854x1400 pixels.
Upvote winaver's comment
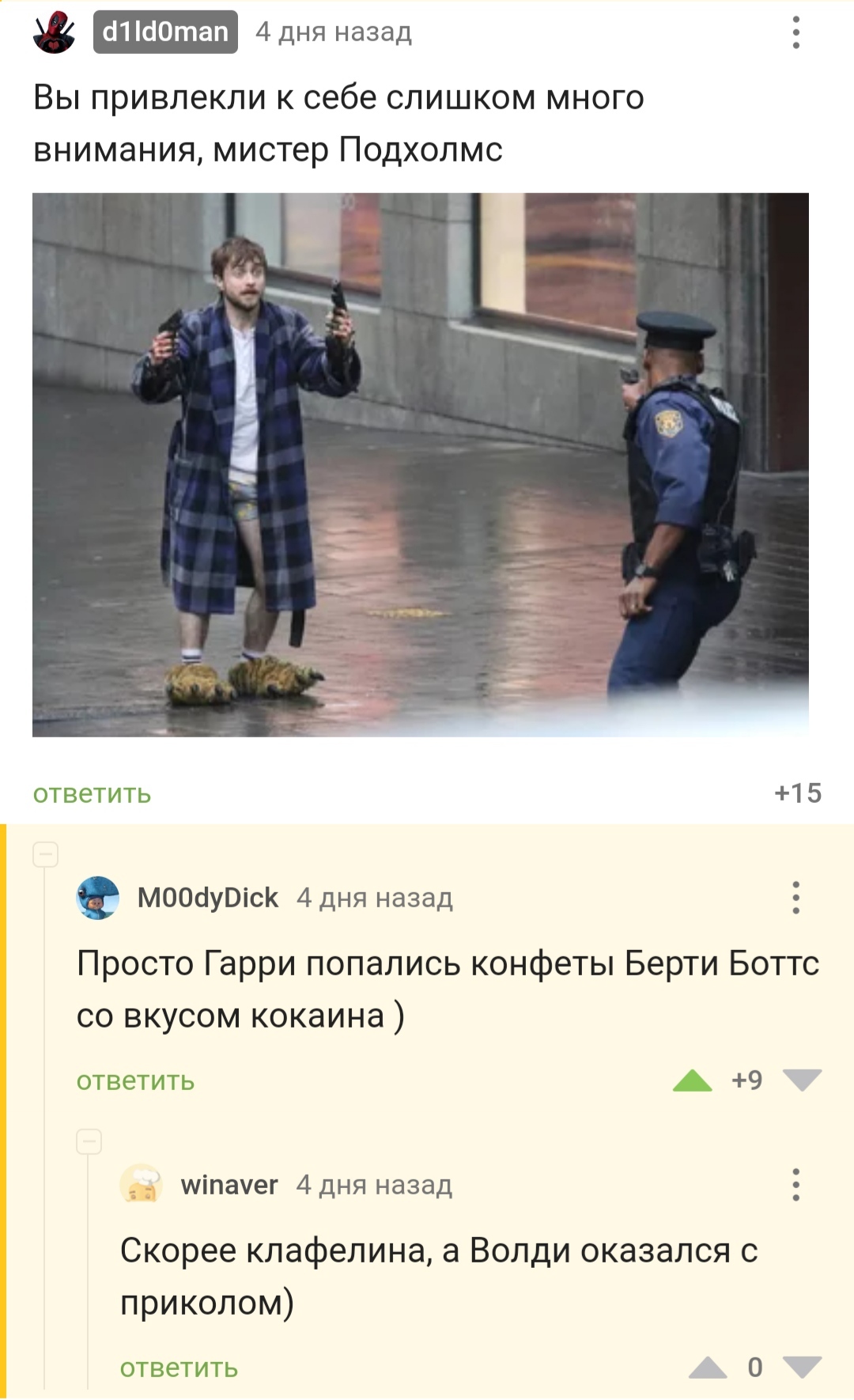(708, 1368)
